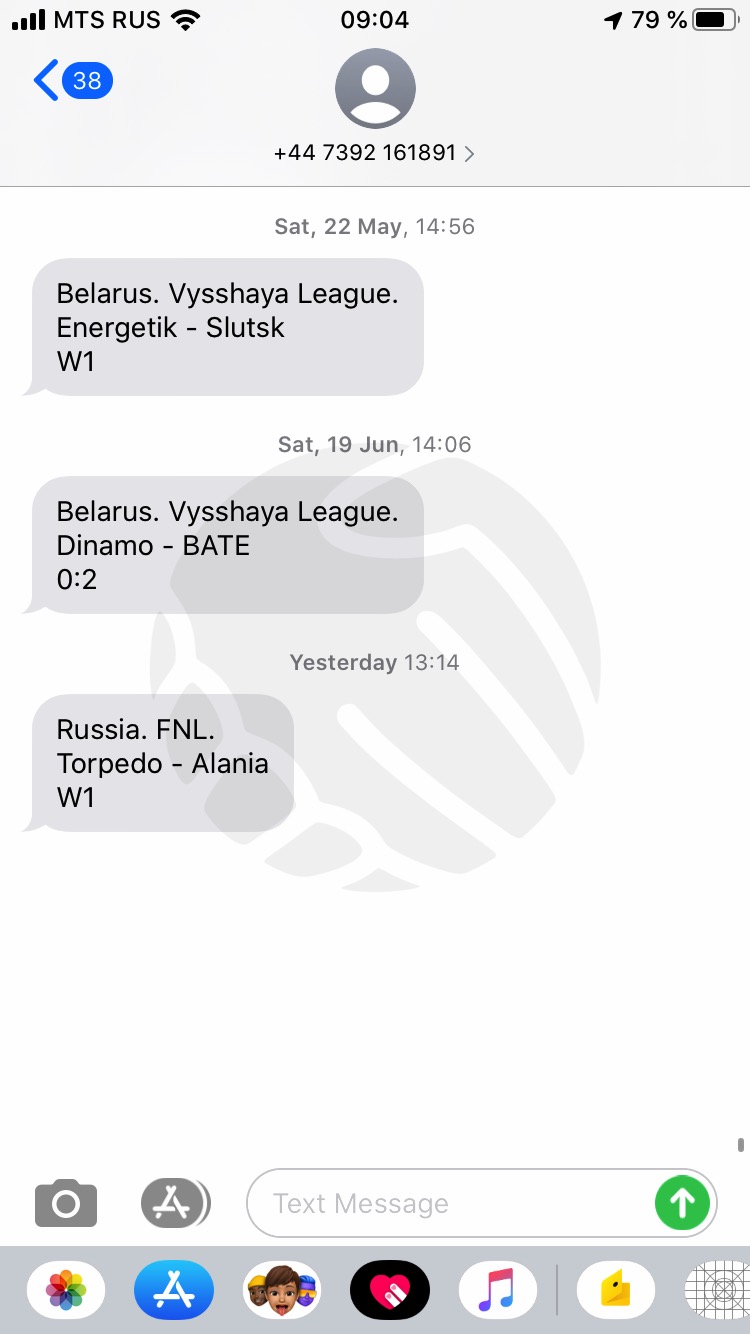The image size is (750, 1334).
Task: Open the Music iMessage app
Action: tap(498, 1290)
